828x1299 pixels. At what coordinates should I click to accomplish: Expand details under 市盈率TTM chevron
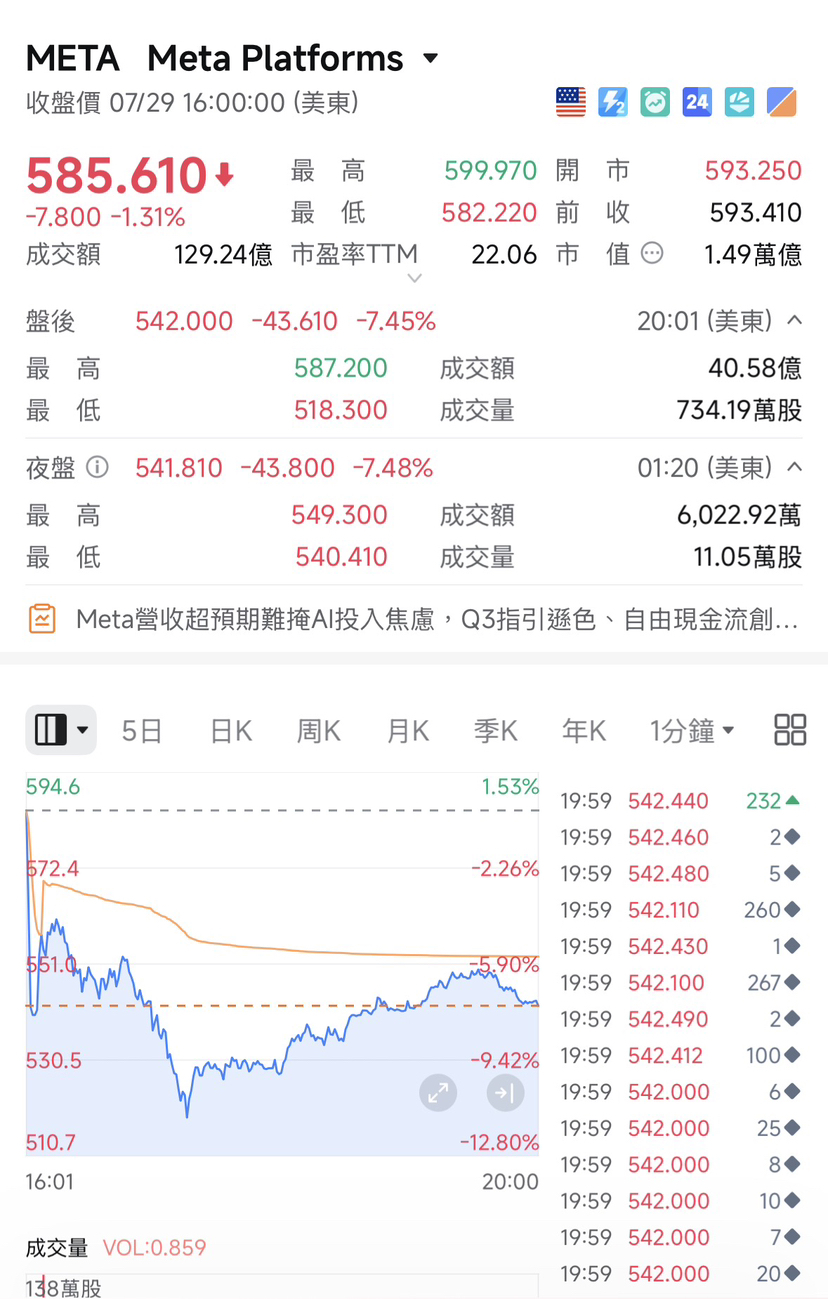(x=415, y=279)
